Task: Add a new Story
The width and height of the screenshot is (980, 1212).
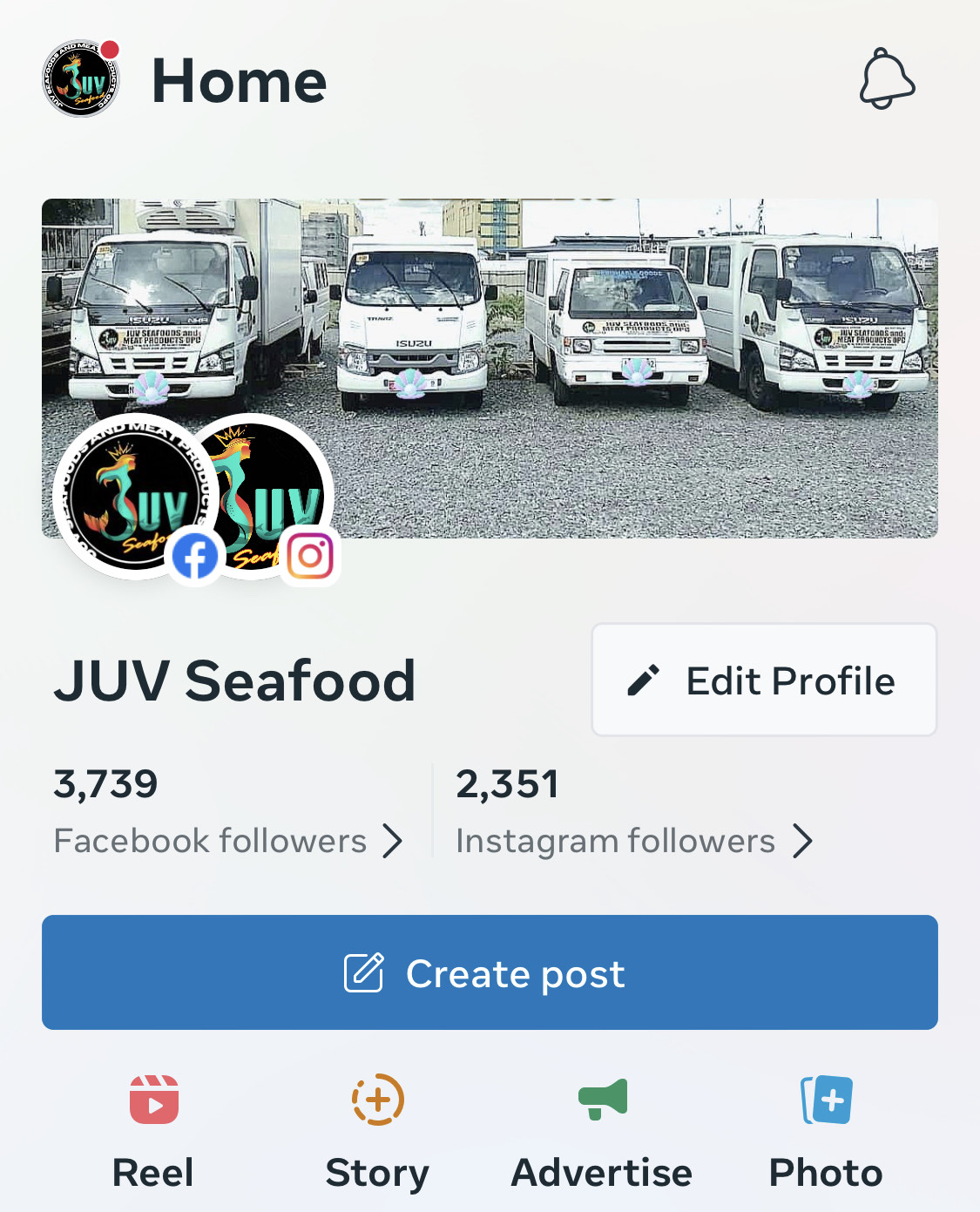Action: pyautogui.click(x=377, y=1131)
